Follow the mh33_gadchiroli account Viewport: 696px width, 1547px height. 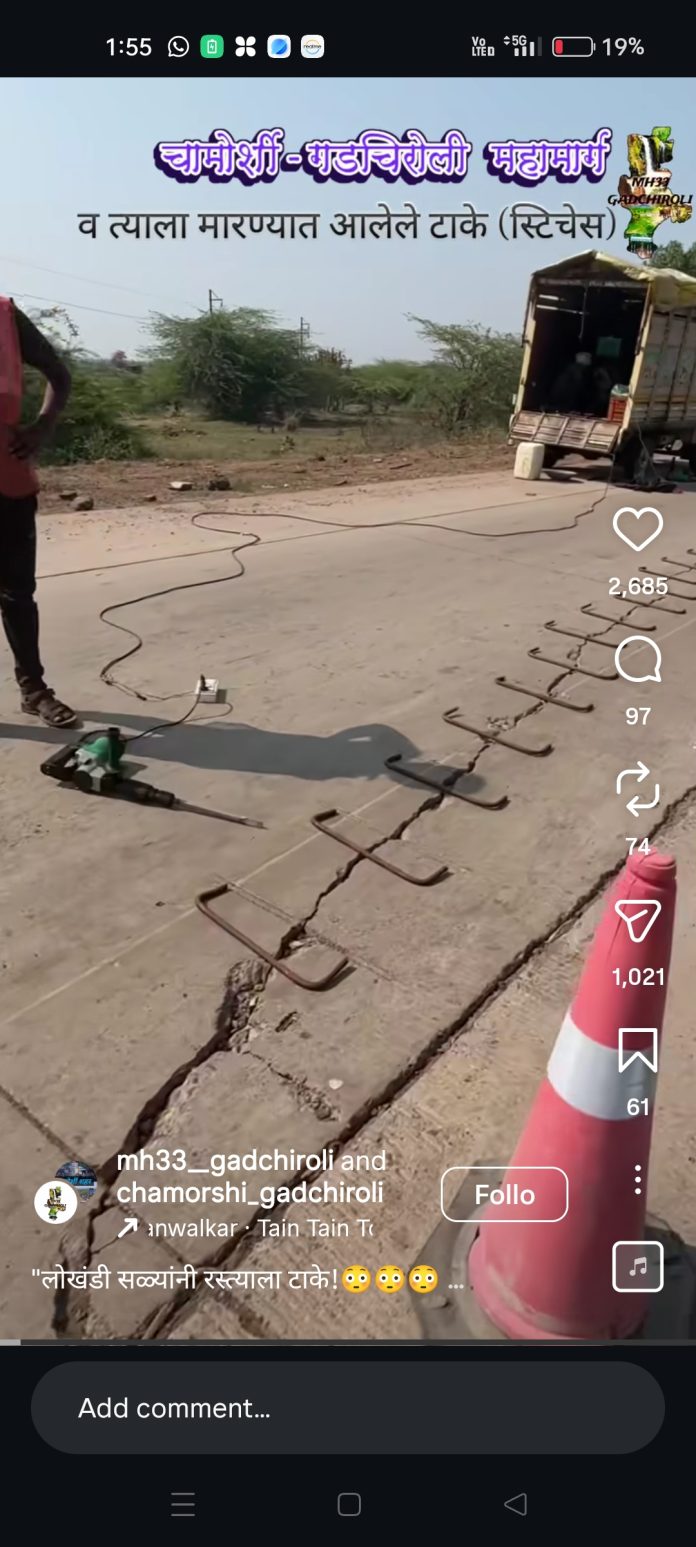tap(504, 1194)
